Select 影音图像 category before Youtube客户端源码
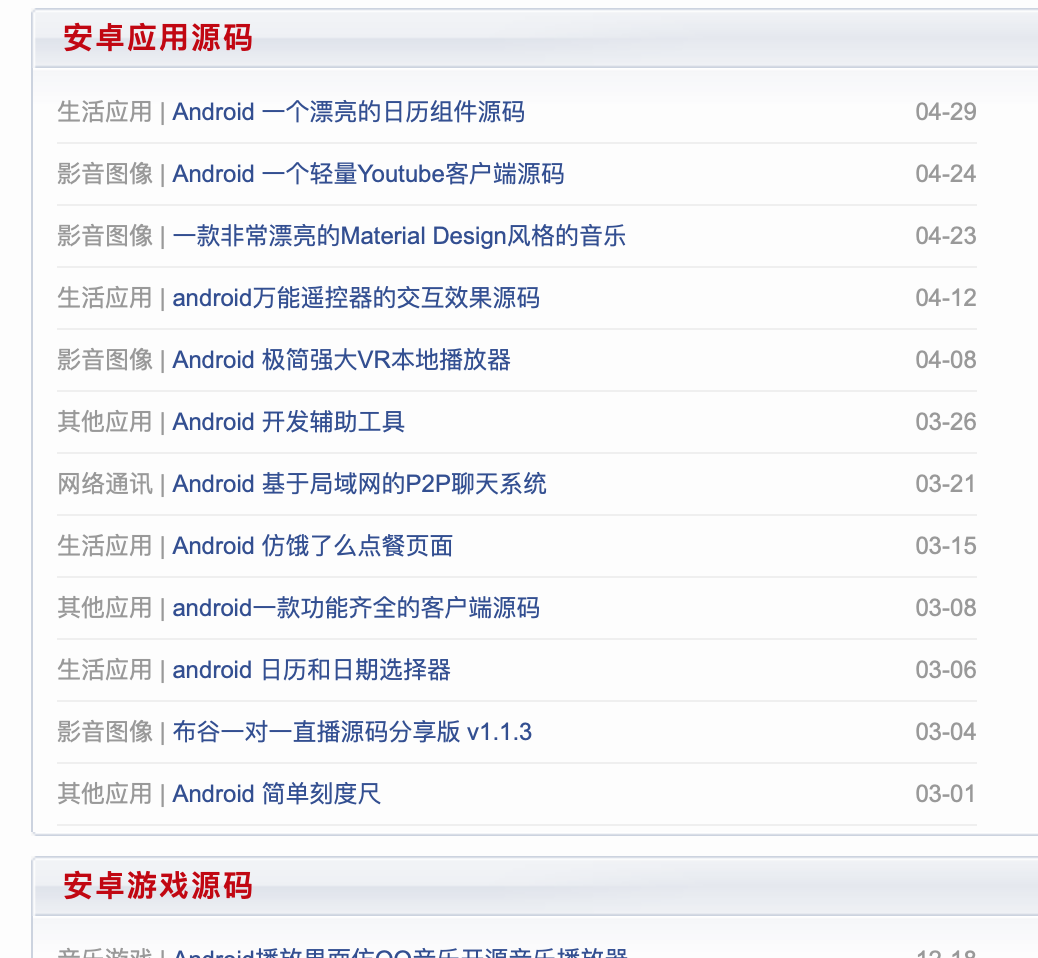Screen dimensions: 1038x958 105,174
